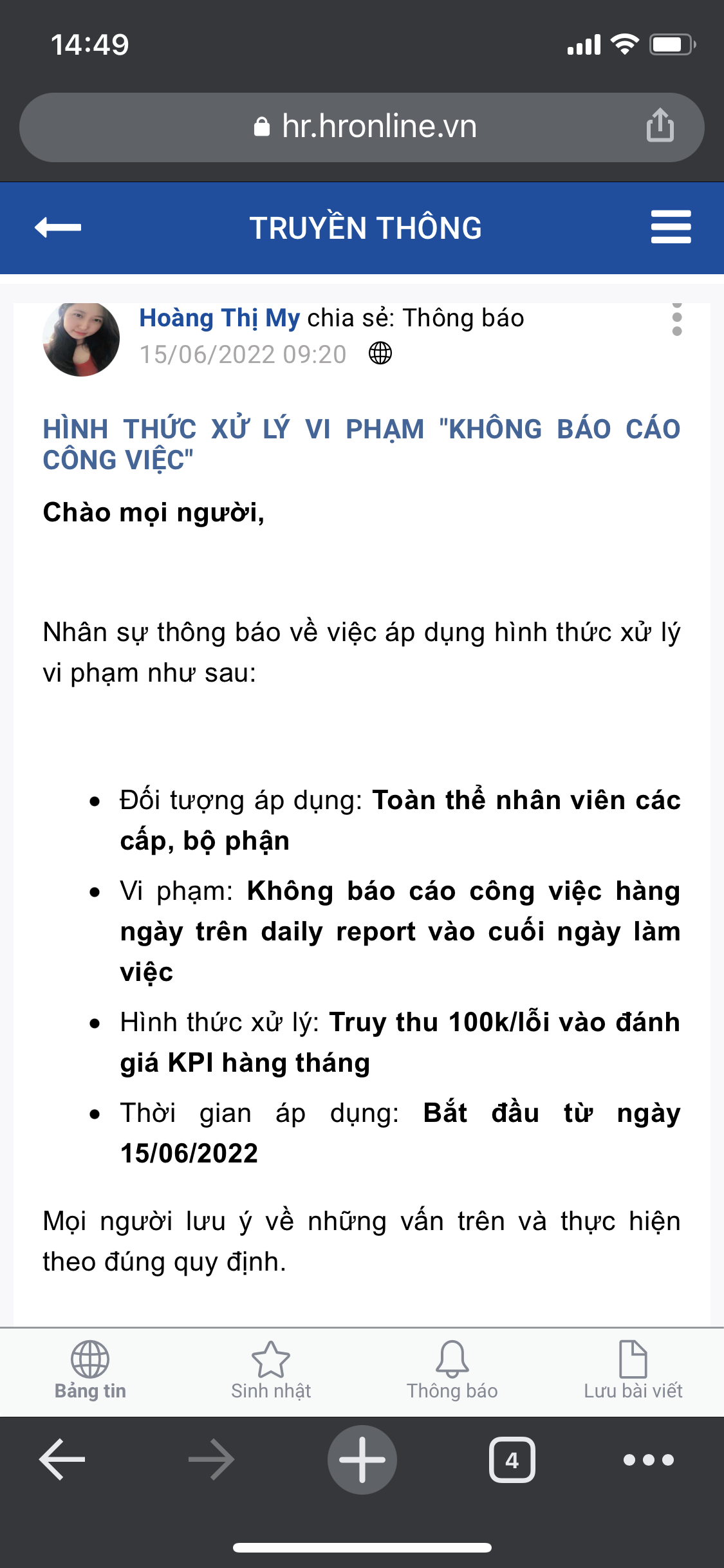Open the hamburger menu
The width and height of the screenshot is (724, 1568).
671,227
